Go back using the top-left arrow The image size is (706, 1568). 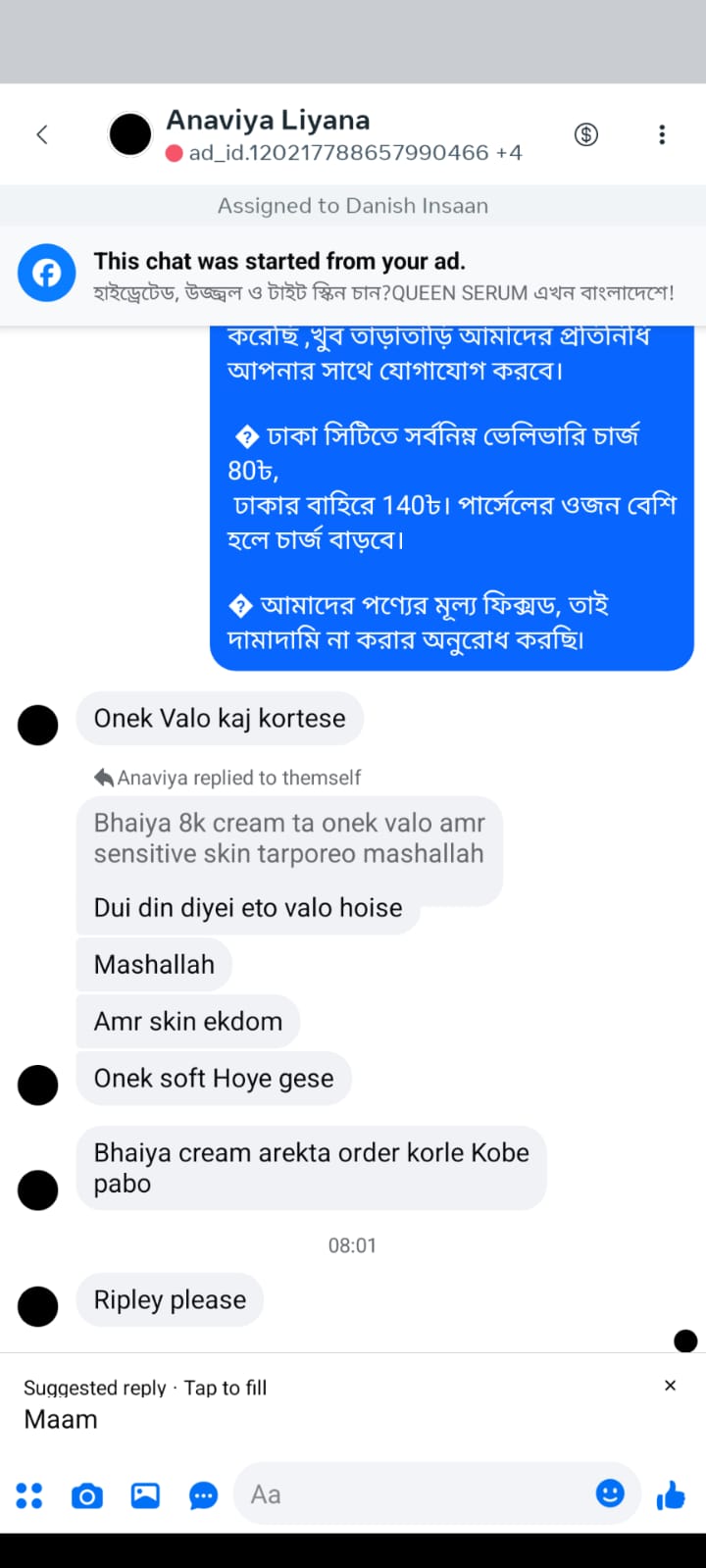click(x=42, y=134)
